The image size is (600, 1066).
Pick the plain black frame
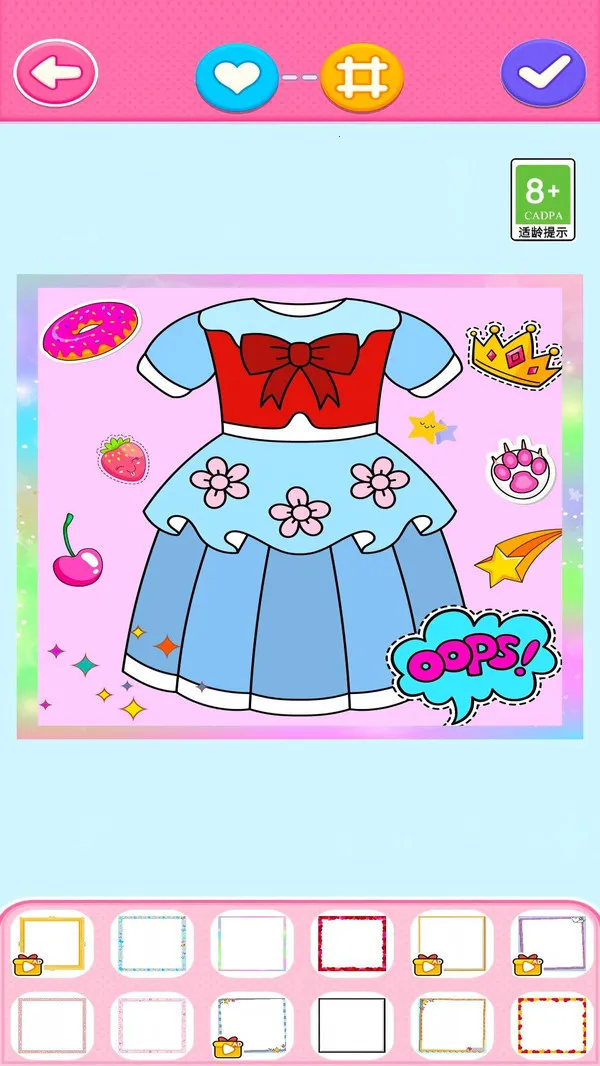coord(352,1025)
